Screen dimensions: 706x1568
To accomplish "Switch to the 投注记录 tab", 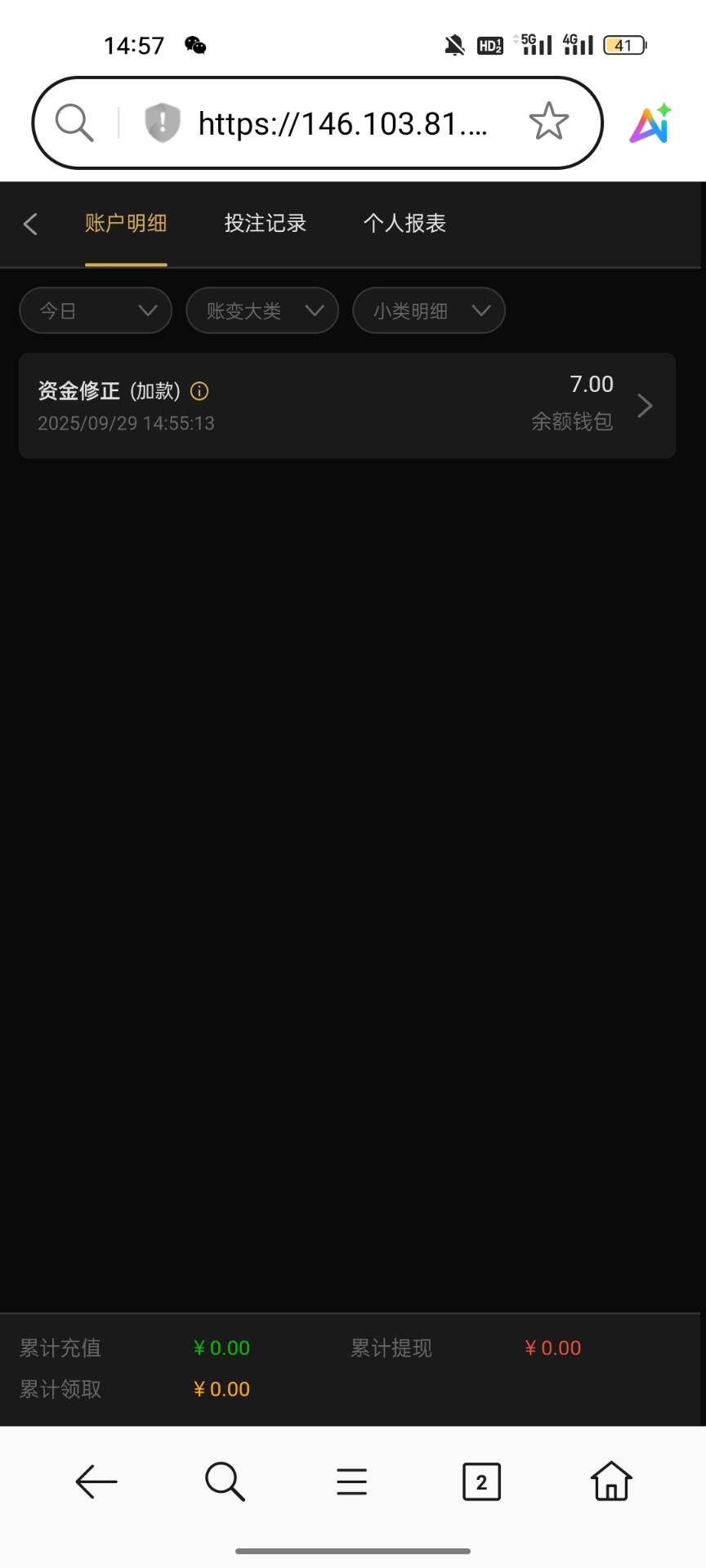I will click(265, 224).
